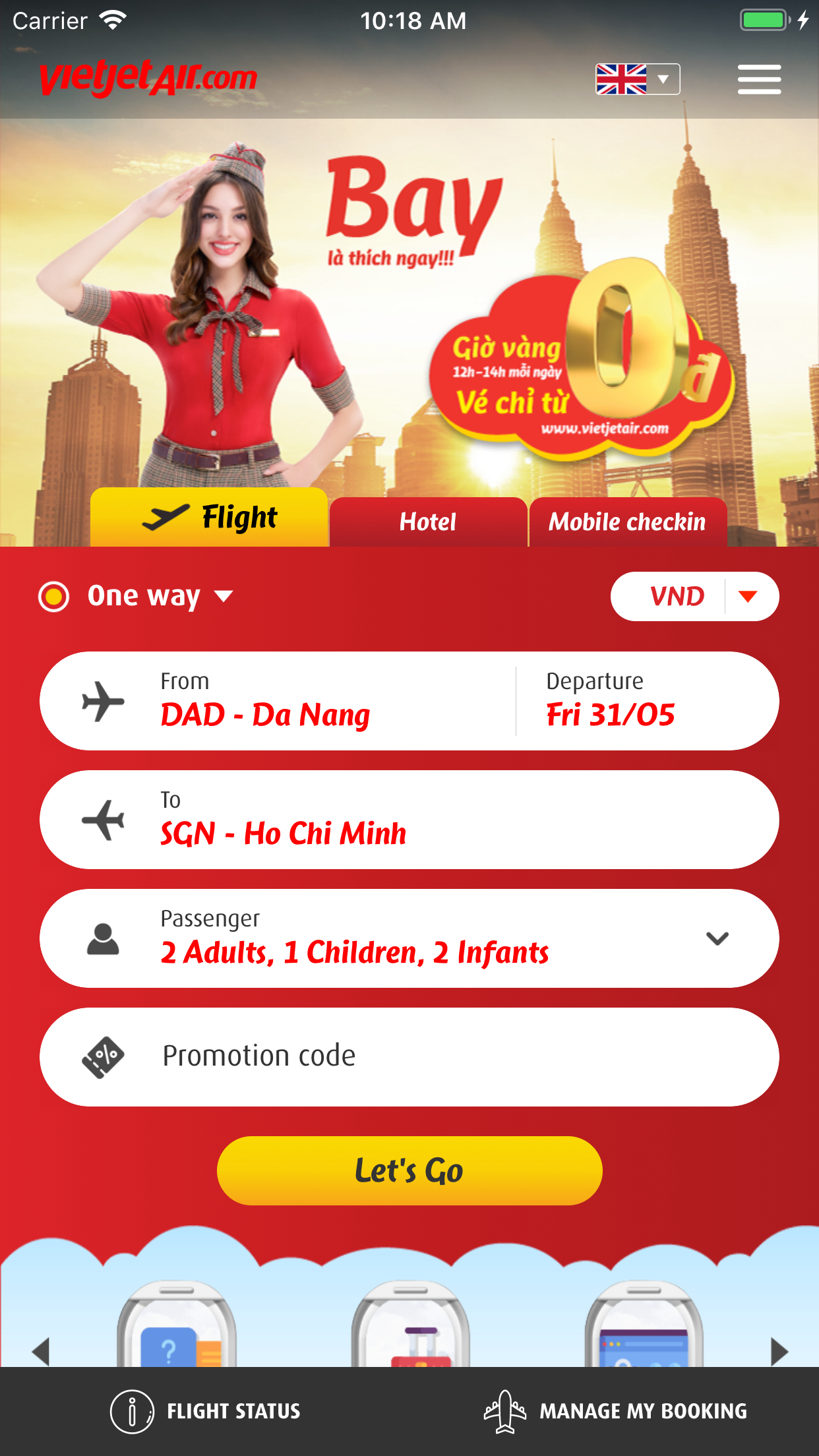Show next items with the right arrow
The height and width of the screenshot is (1456, 819).
click(779, 1351)
